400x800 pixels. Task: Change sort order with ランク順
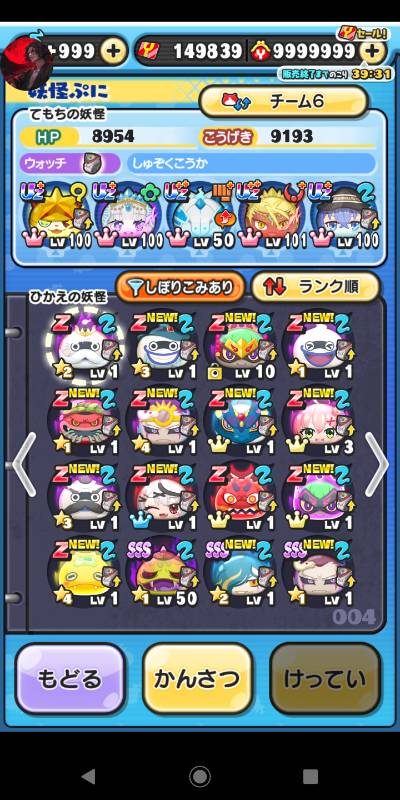click(x=316, y=288)
